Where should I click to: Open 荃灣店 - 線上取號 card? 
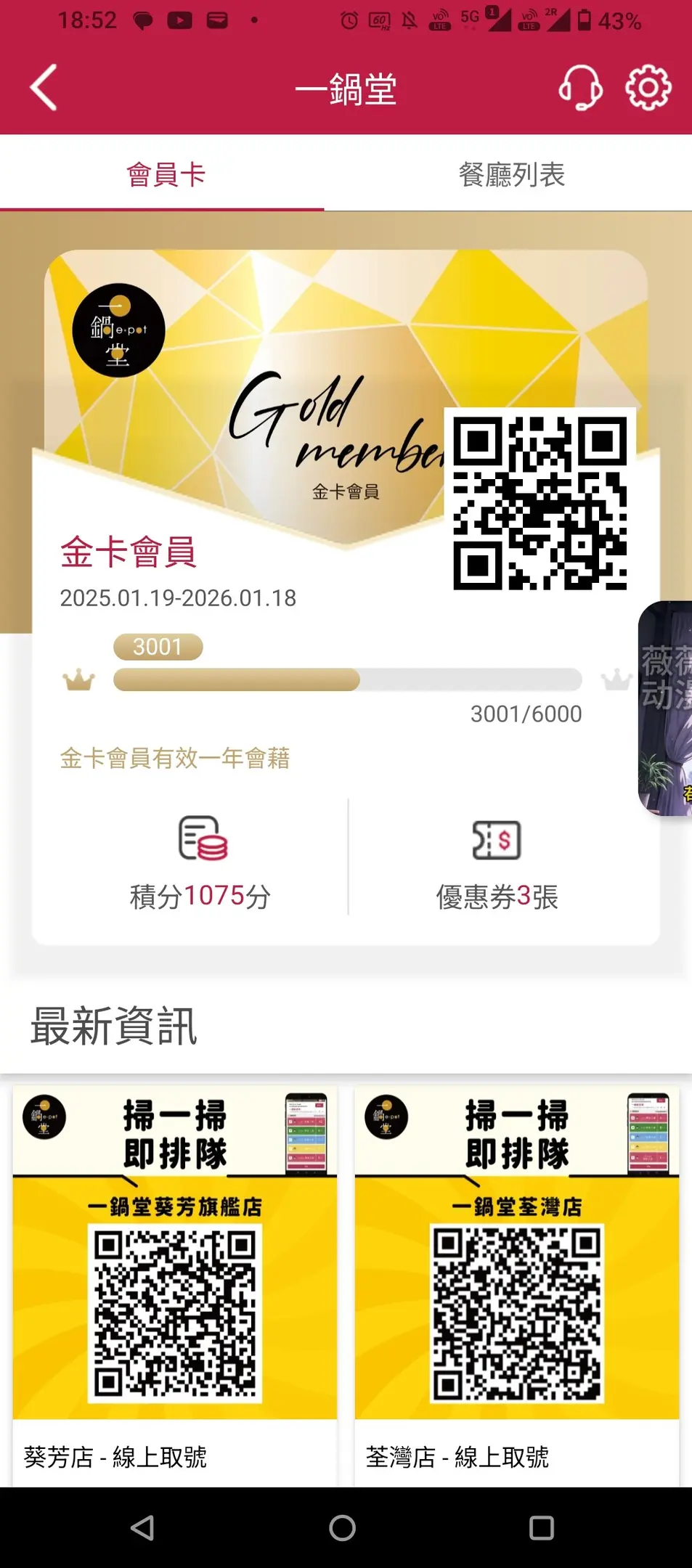click(x=516, y=1285)
